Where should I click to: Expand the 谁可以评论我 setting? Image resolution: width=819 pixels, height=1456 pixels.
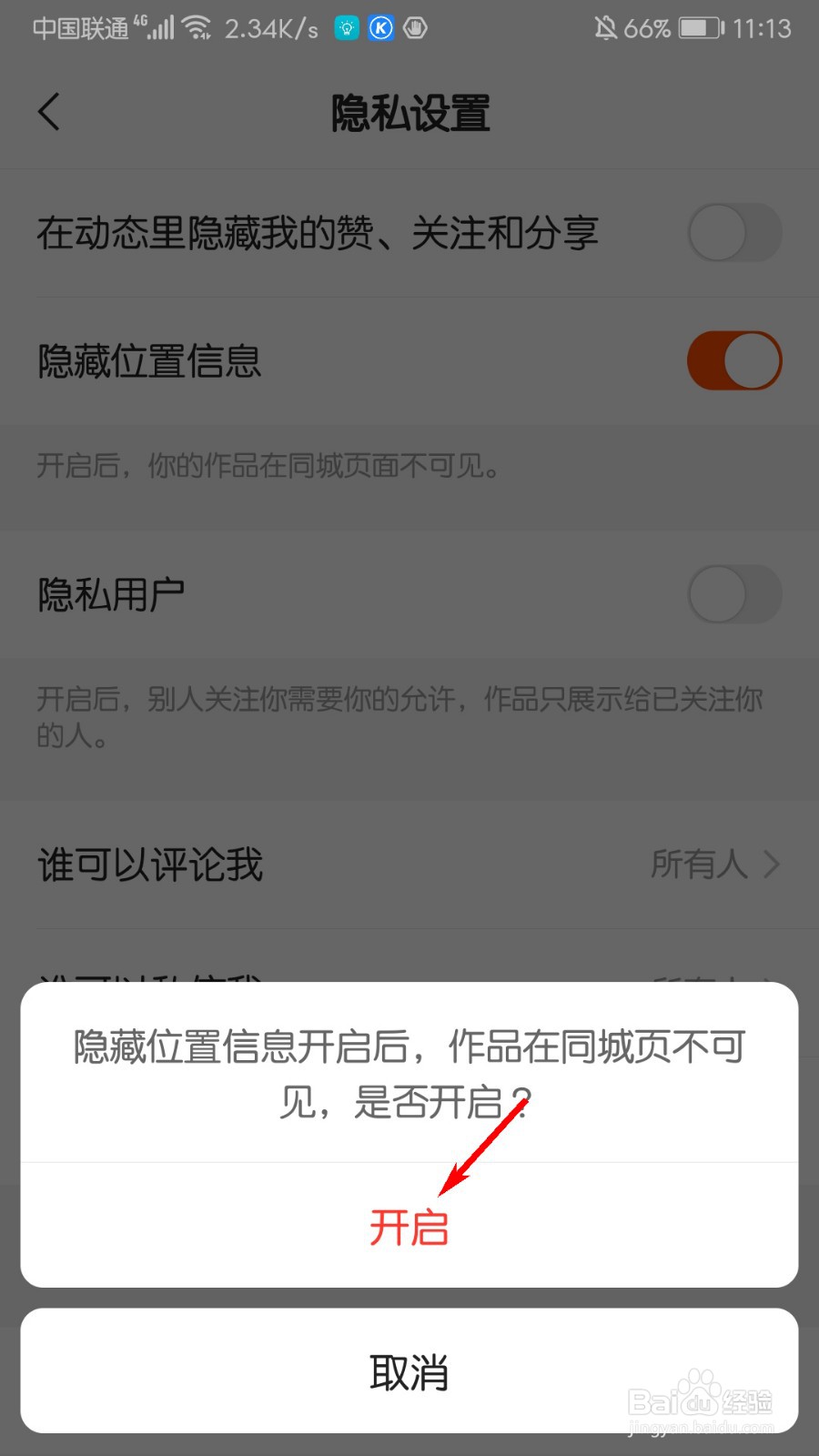coord(409,866)
